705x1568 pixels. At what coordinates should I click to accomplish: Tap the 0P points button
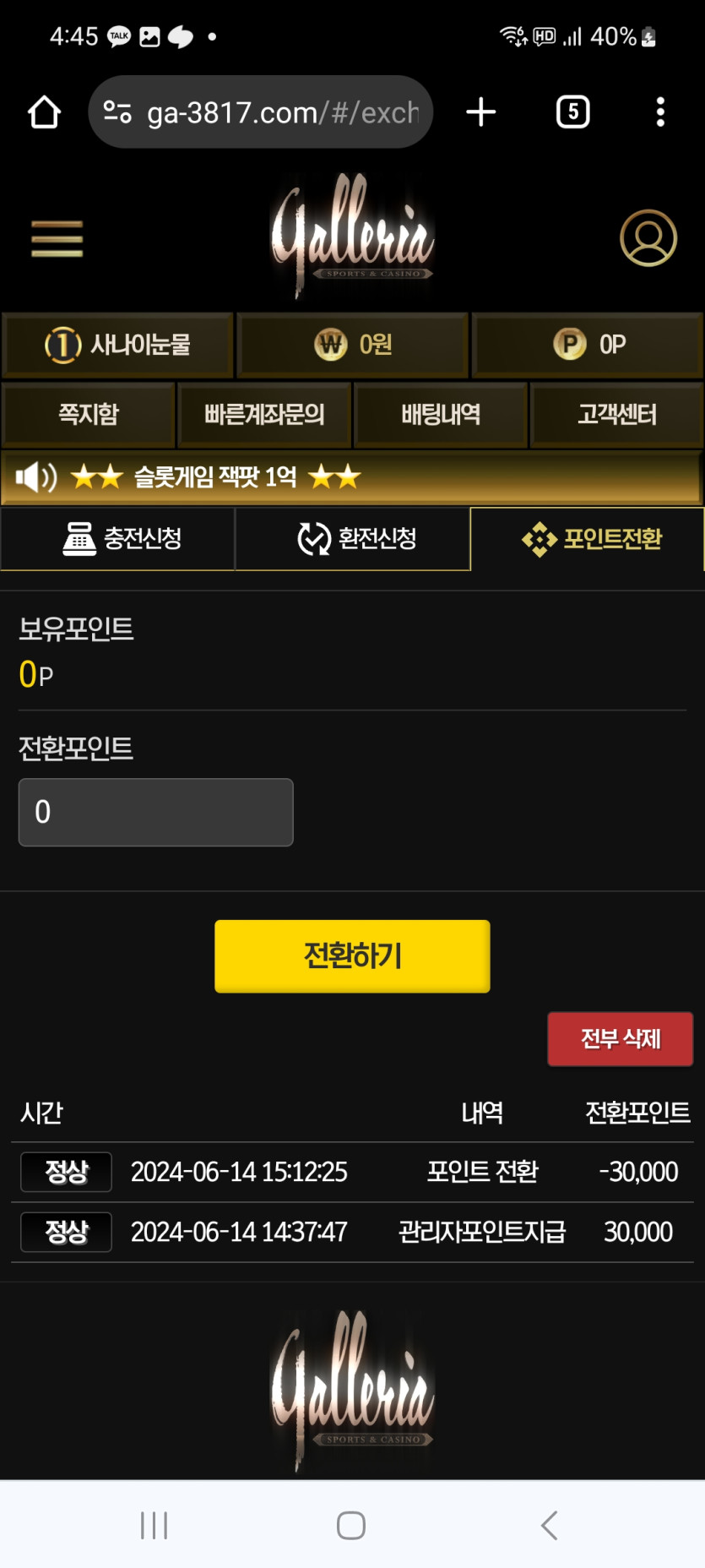pos(588,345)
